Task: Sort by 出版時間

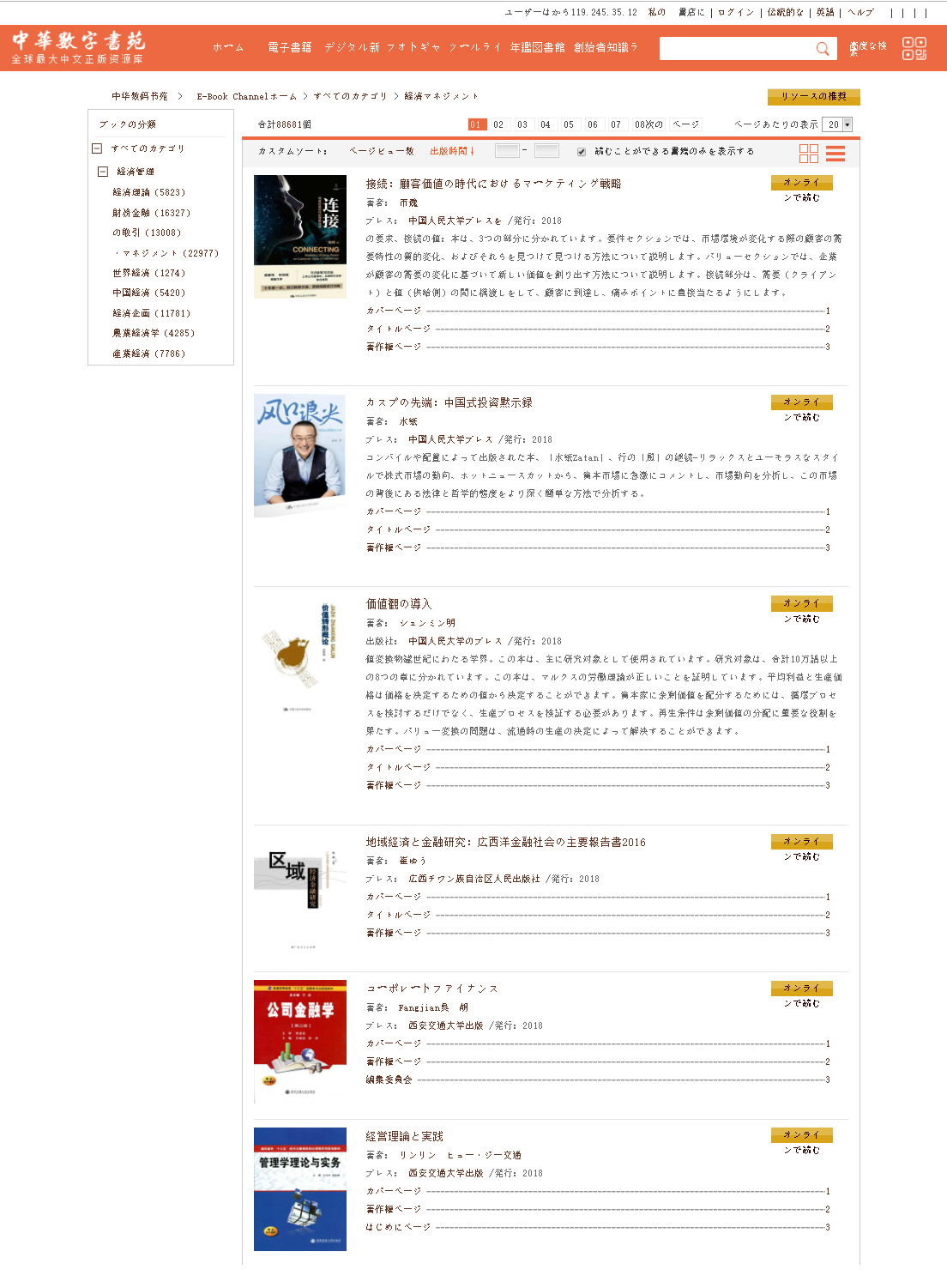Action: 451,151
